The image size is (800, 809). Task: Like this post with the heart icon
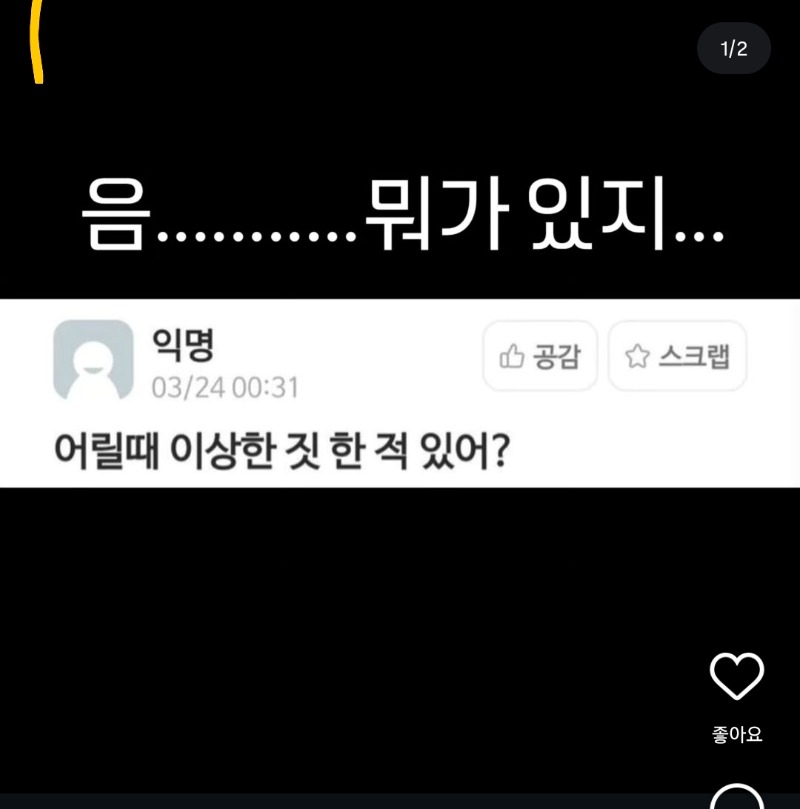tap(737, 677)
